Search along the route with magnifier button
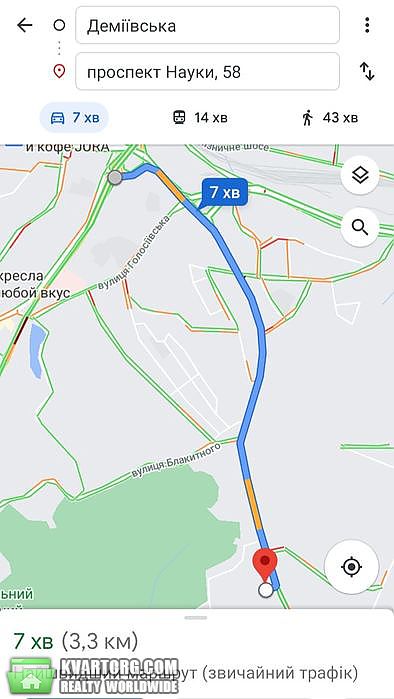The image size is (394, 699). click(360, 227)
